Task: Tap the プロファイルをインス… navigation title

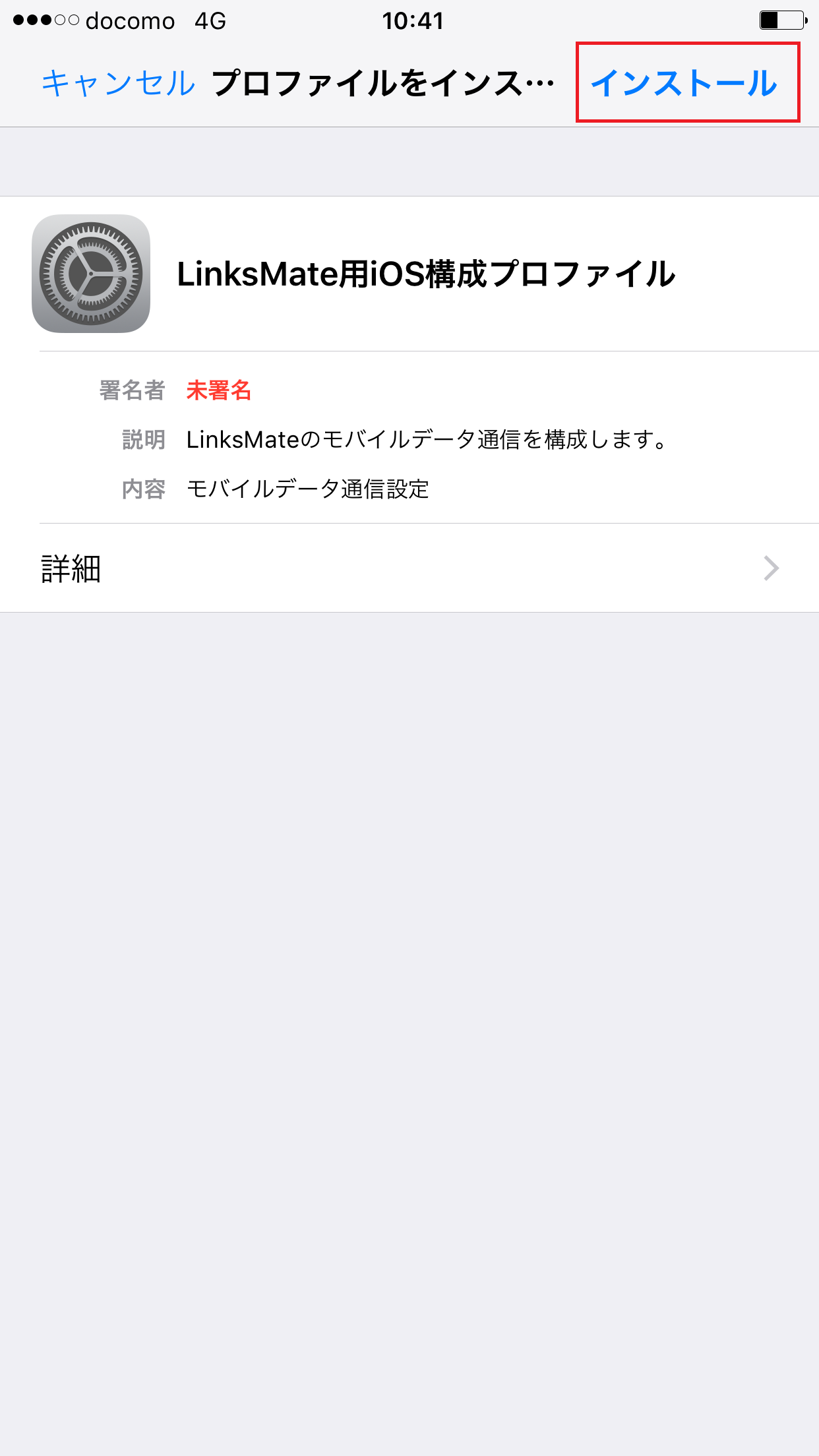Action: 382,83
